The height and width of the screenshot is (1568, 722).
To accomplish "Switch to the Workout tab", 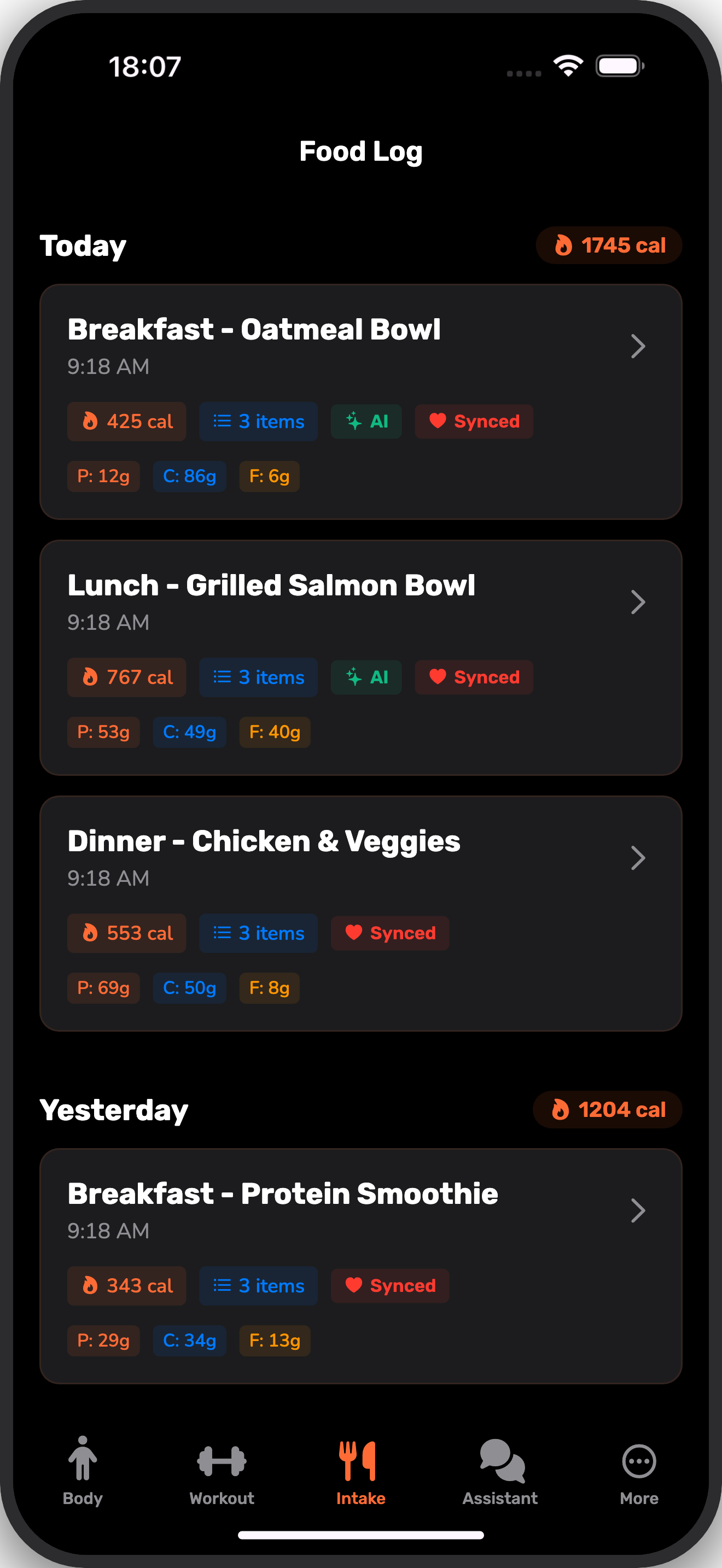I will (x=222, y=1471).
